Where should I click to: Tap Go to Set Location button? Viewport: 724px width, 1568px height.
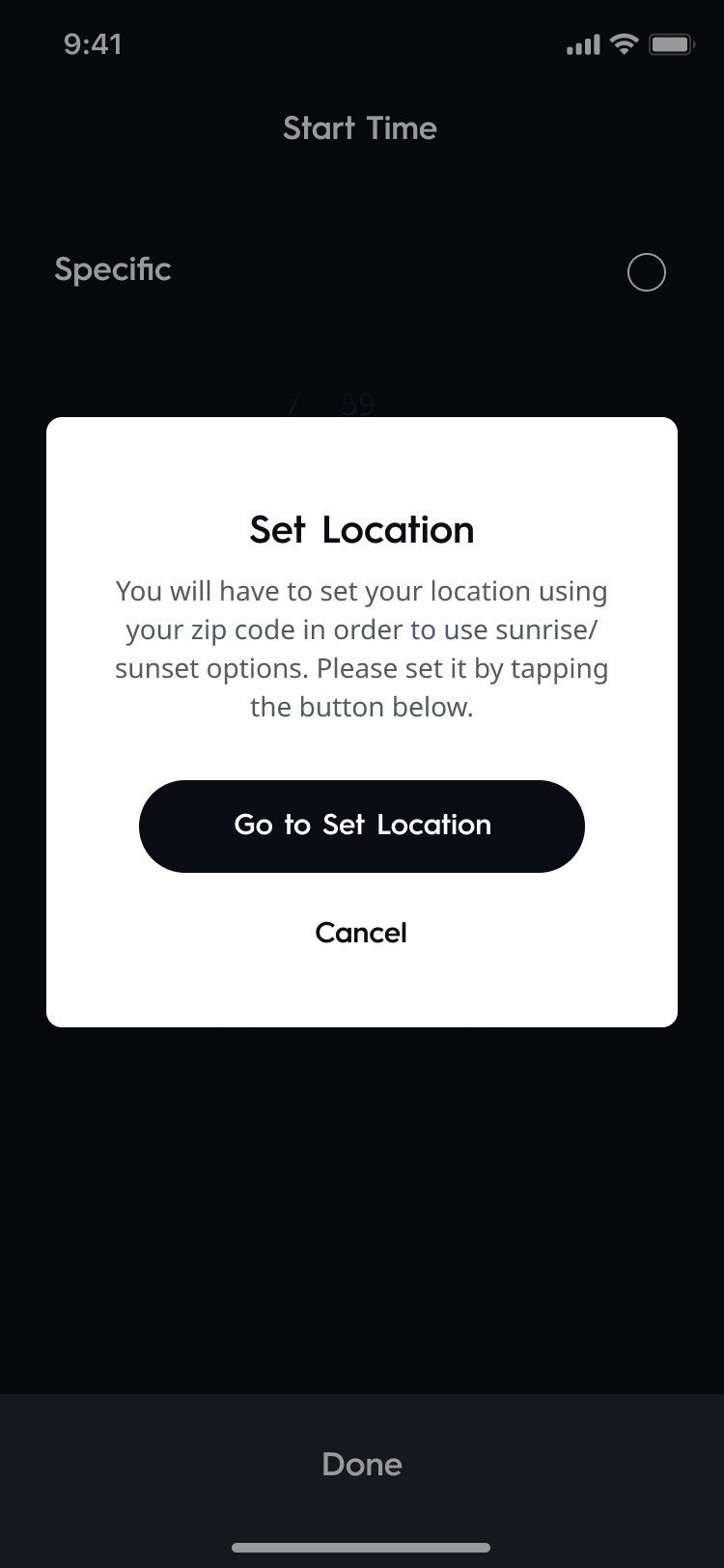click(x=361, y=826)
